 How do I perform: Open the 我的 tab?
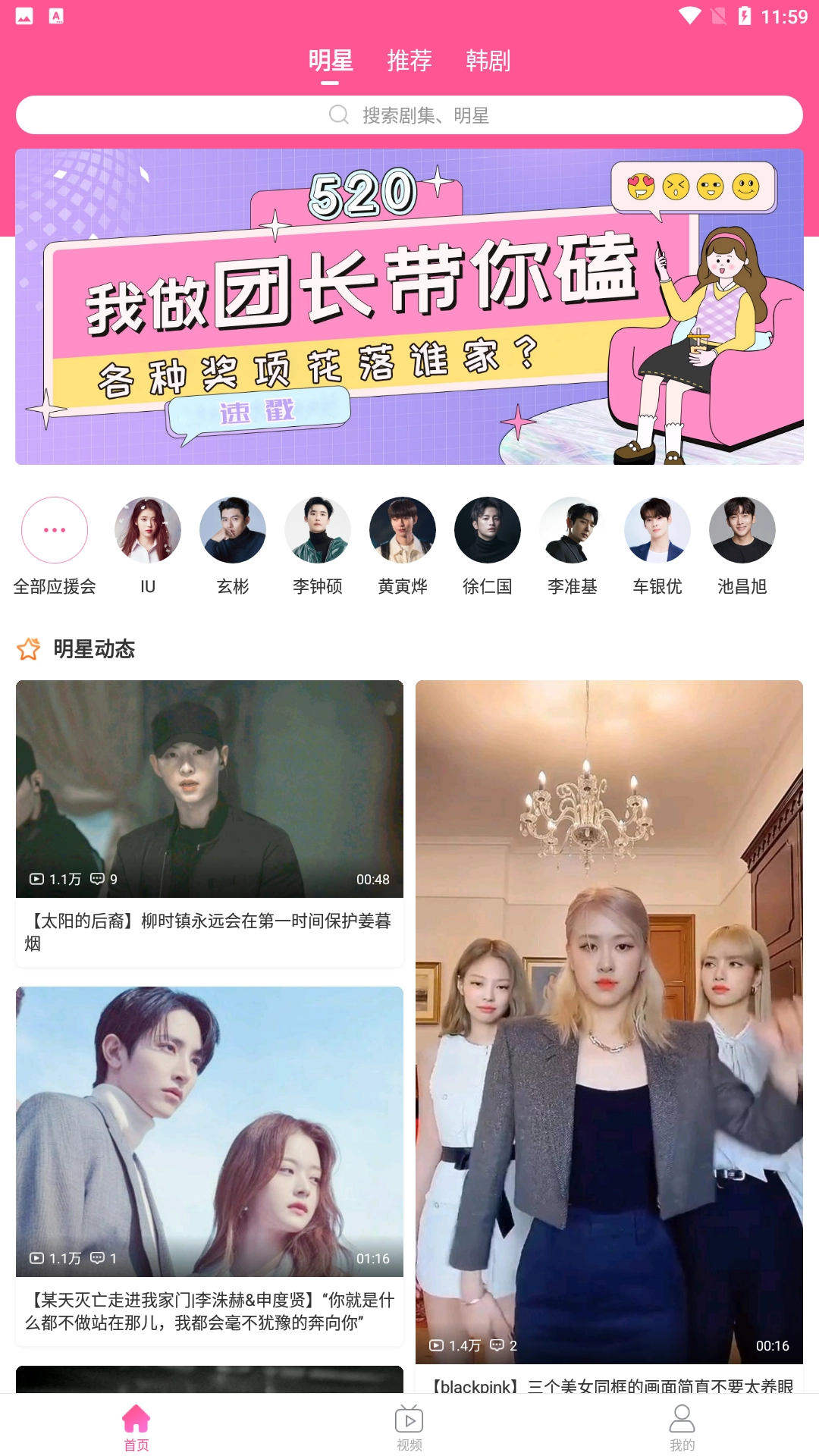[682, 1427]
